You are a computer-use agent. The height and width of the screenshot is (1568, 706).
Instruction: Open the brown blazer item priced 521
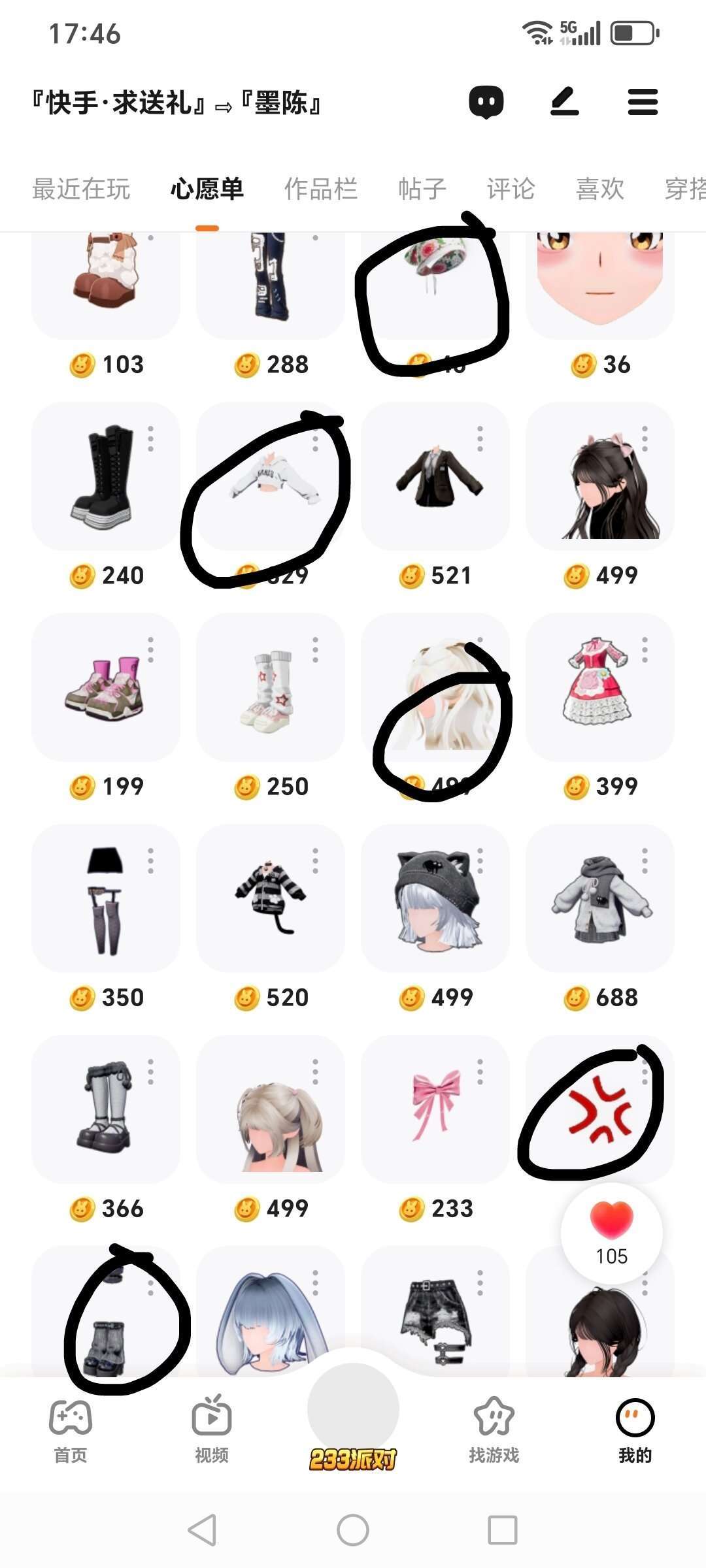[435, 477]
